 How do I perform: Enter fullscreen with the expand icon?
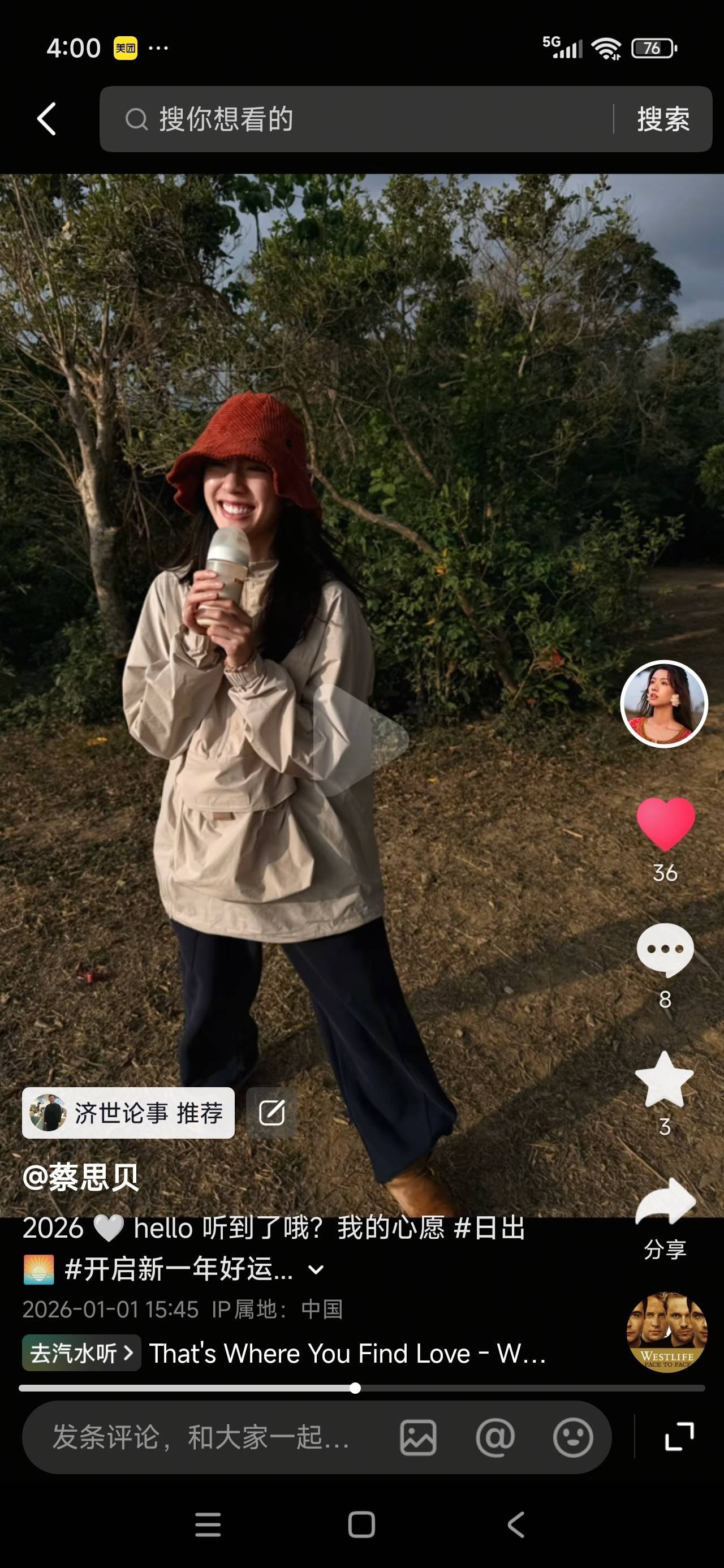679,1437
